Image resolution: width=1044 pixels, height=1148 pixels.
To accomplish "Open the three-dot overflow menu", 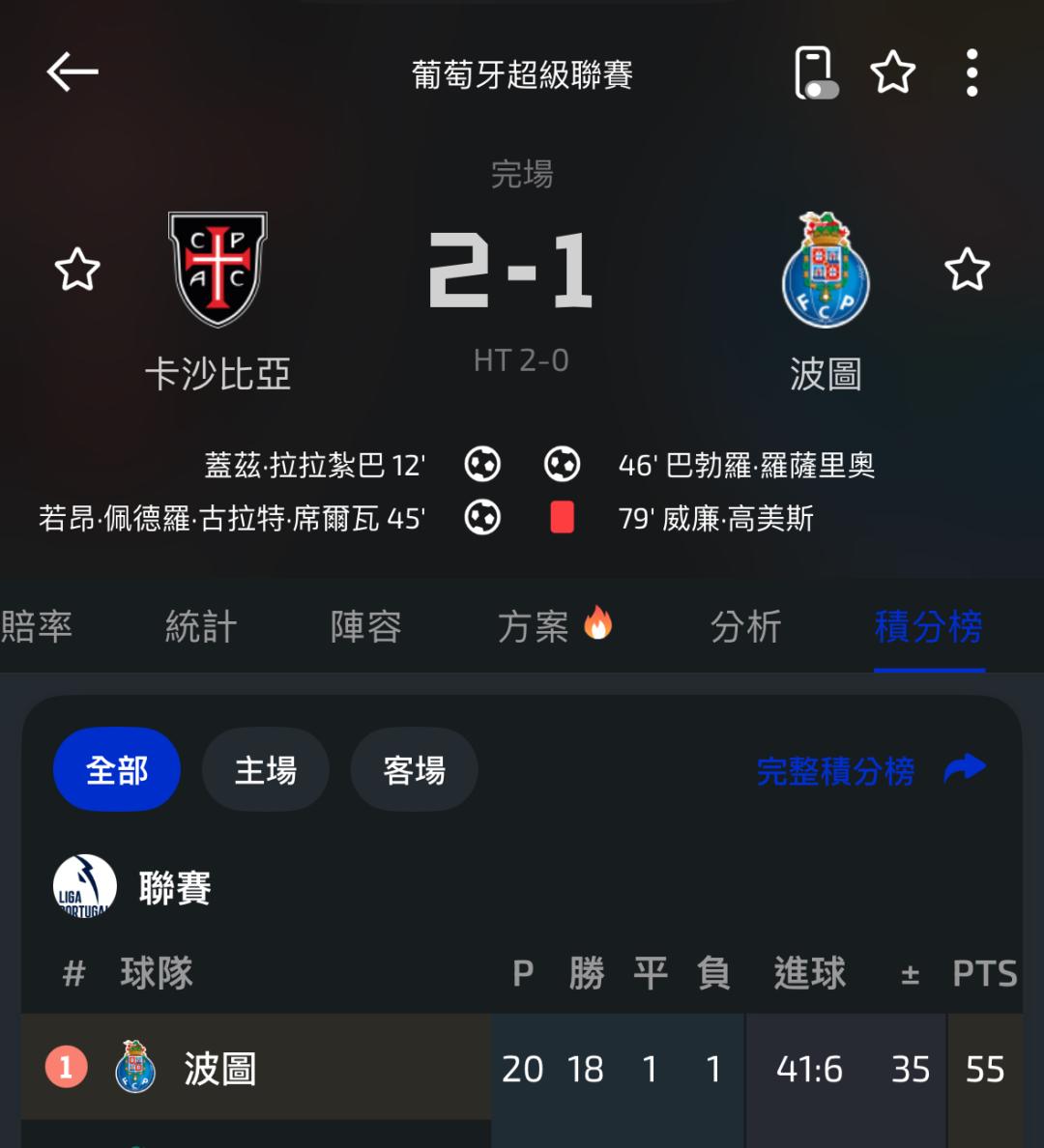I will click(971, 72).
